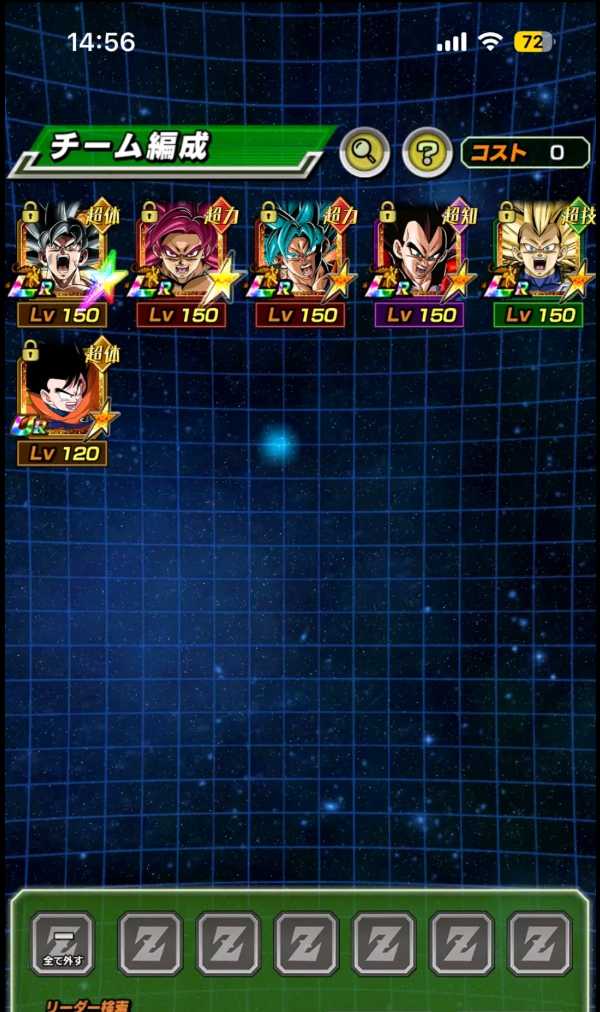Image resolution: width=600 pixels, height=1012 pixels.
Task: Select the Lv 120 超体 character card
Action: 65,401
